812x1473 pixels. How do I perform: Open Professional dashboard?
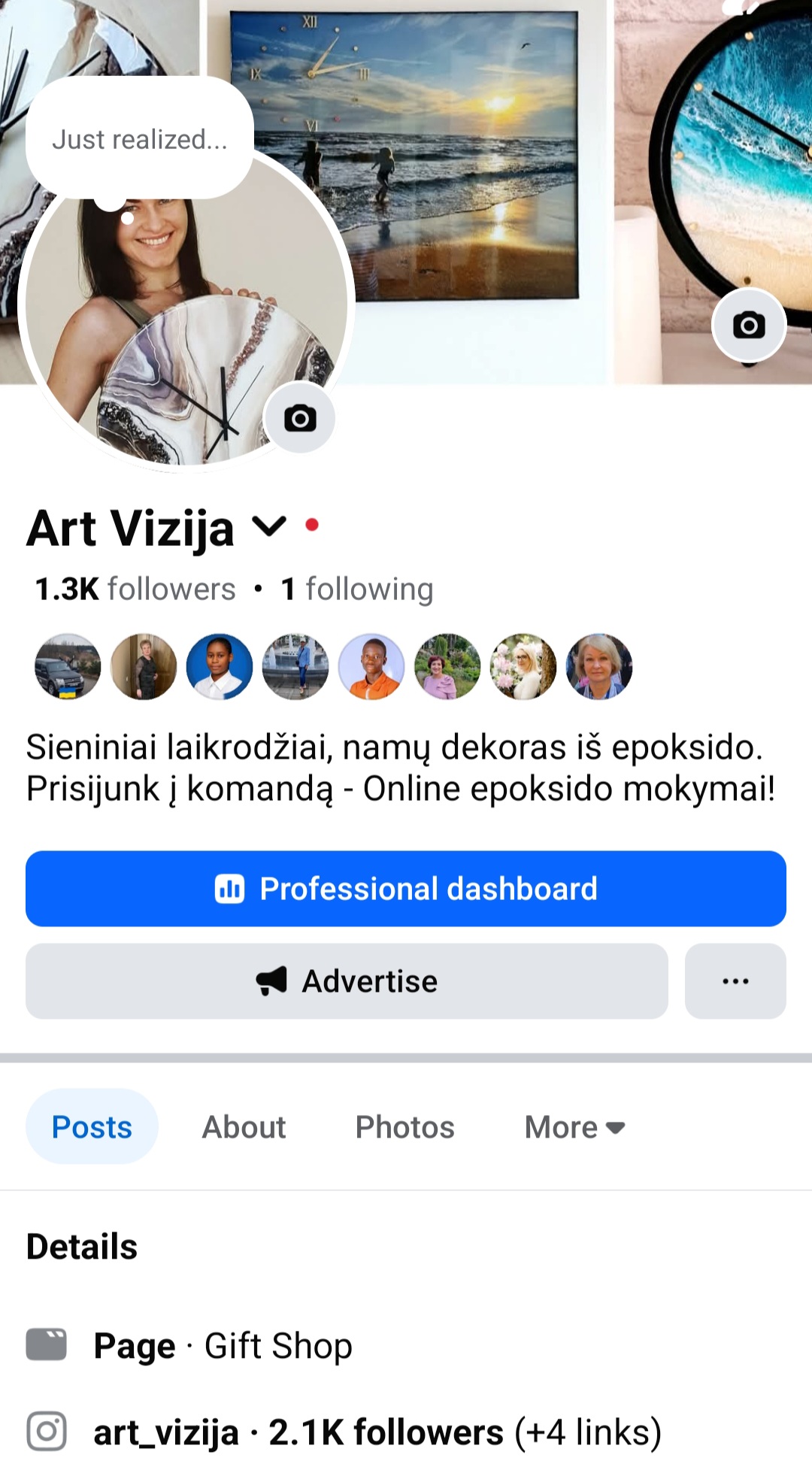coord(406,889)
